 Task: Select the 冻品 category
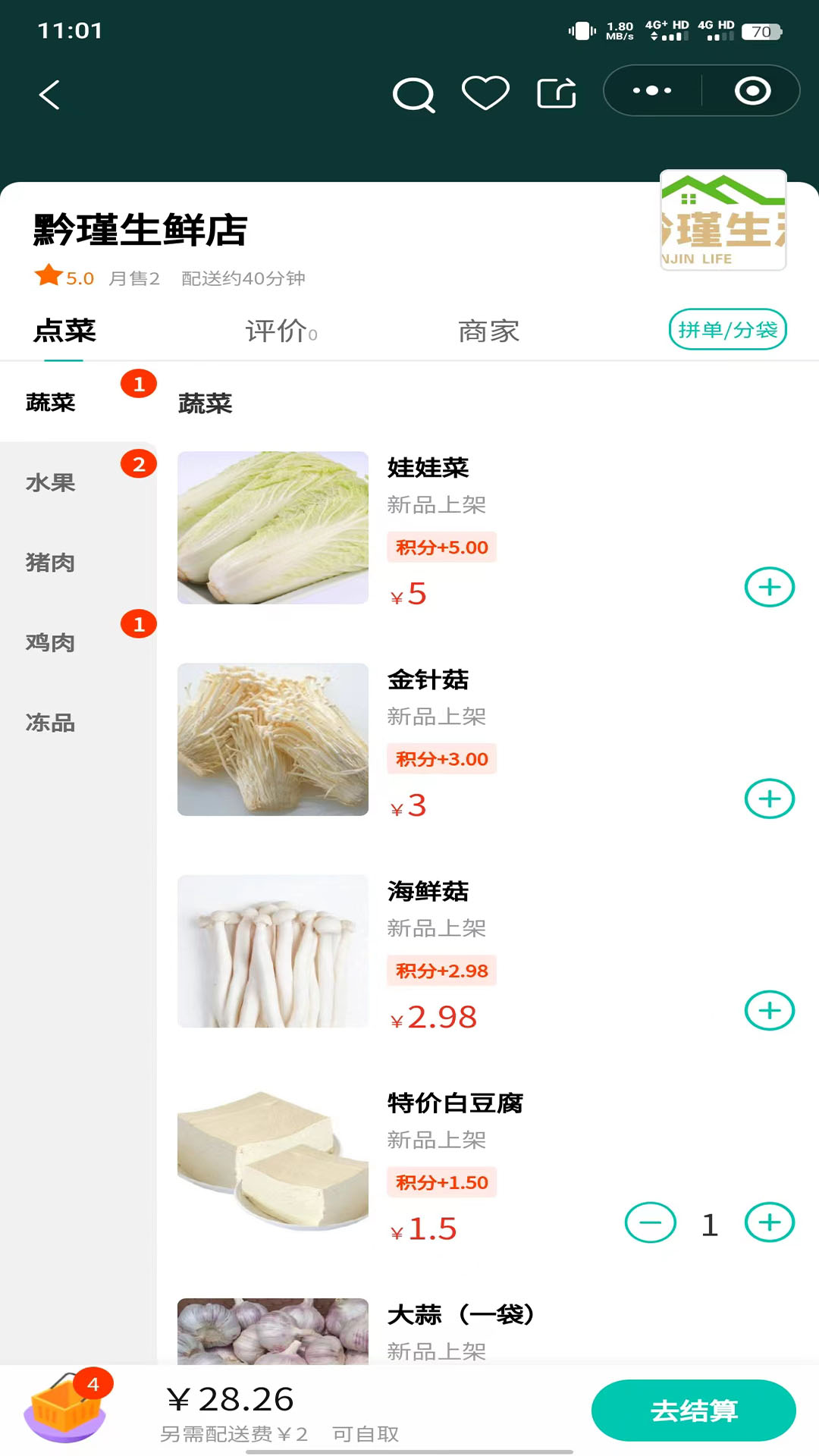51,723
